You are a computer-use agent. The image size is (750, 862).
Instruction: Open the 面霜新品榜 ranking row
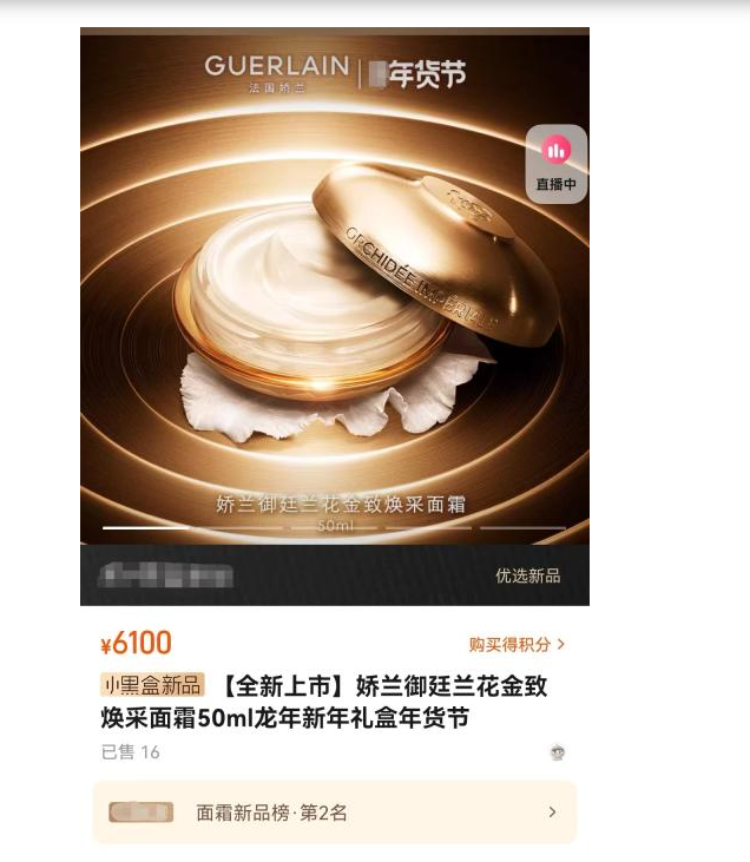click(x=335, y=812)
